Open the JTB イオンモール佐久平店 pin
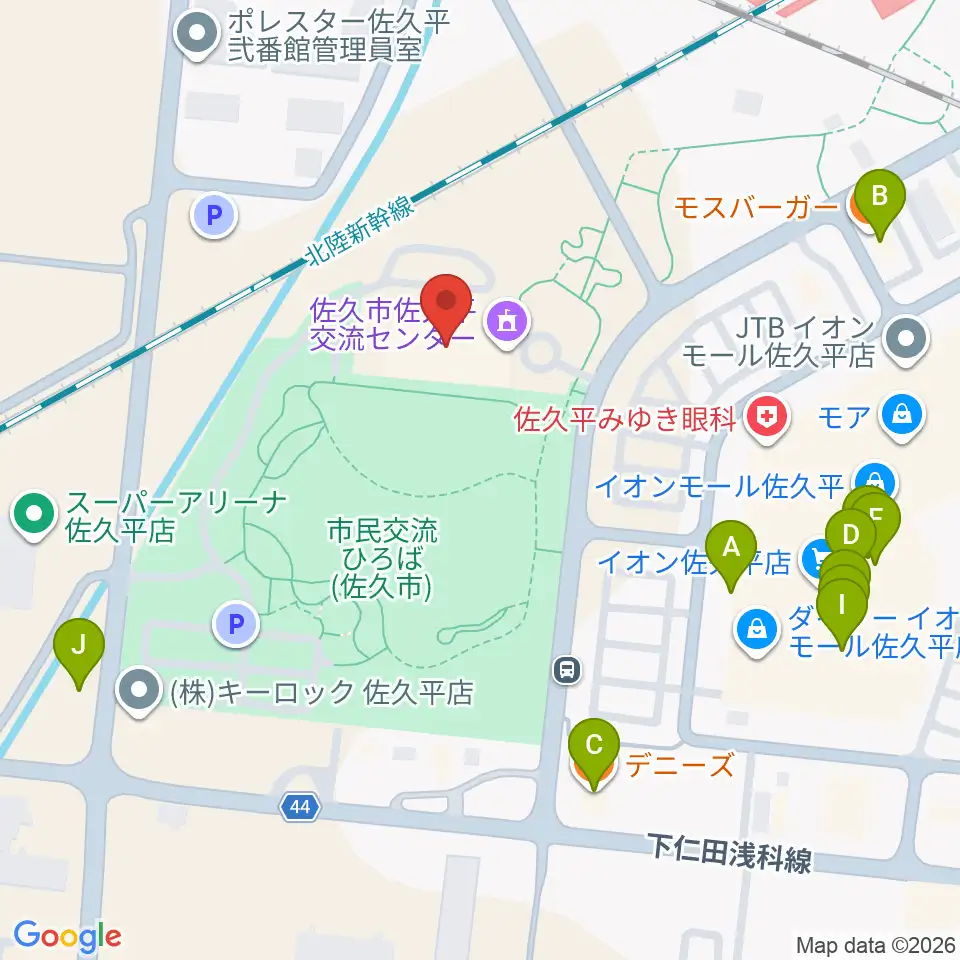Image resolution: width=960 pixels, height=960 pixels. coord(907,340)
